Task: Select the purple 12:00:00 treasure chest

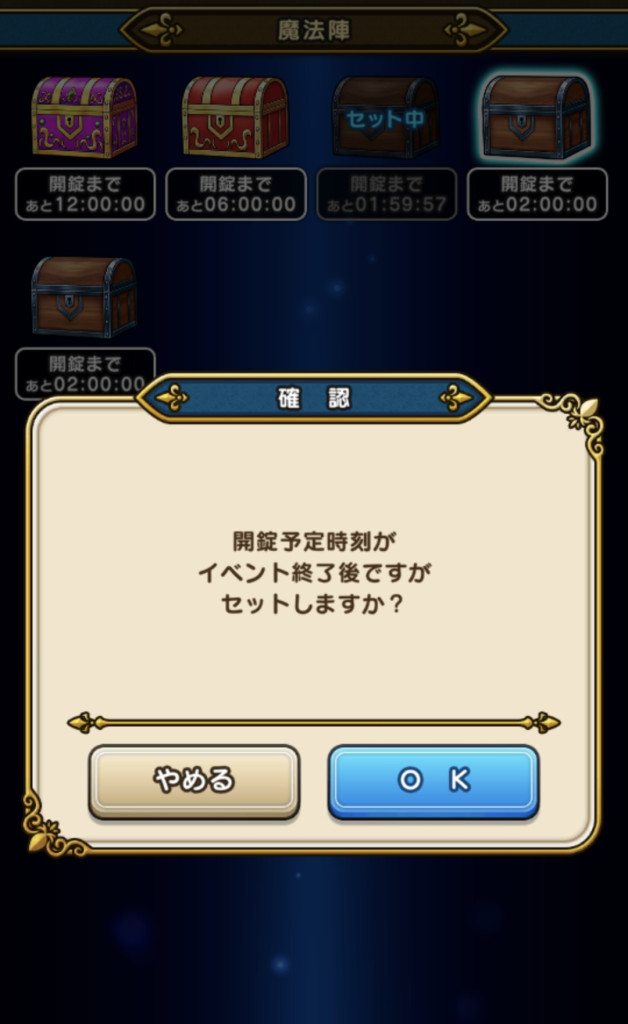Action: point(84,118)
